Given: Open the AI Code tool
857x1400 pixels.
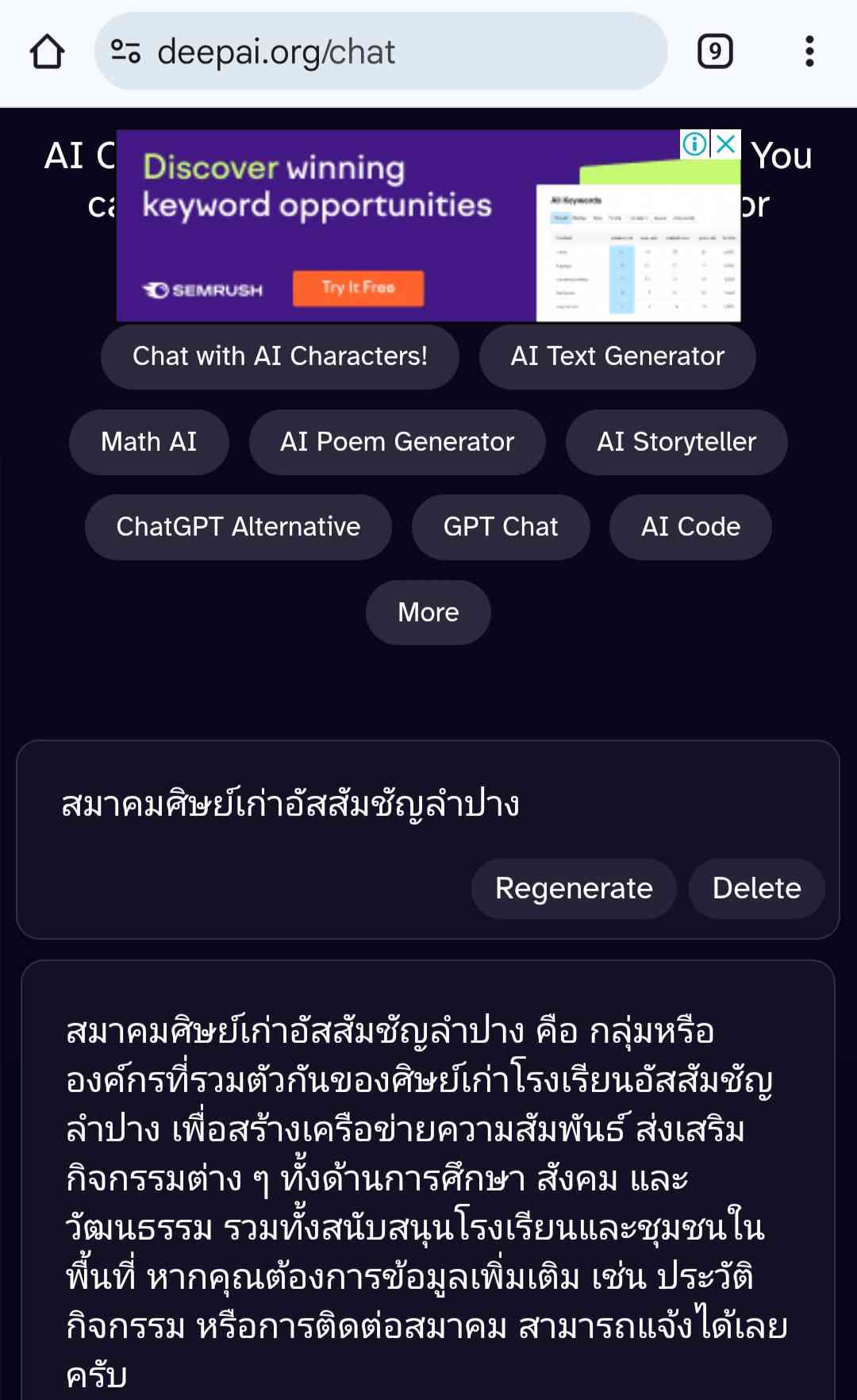Looking at the screenshot, I should pos(690,527).
